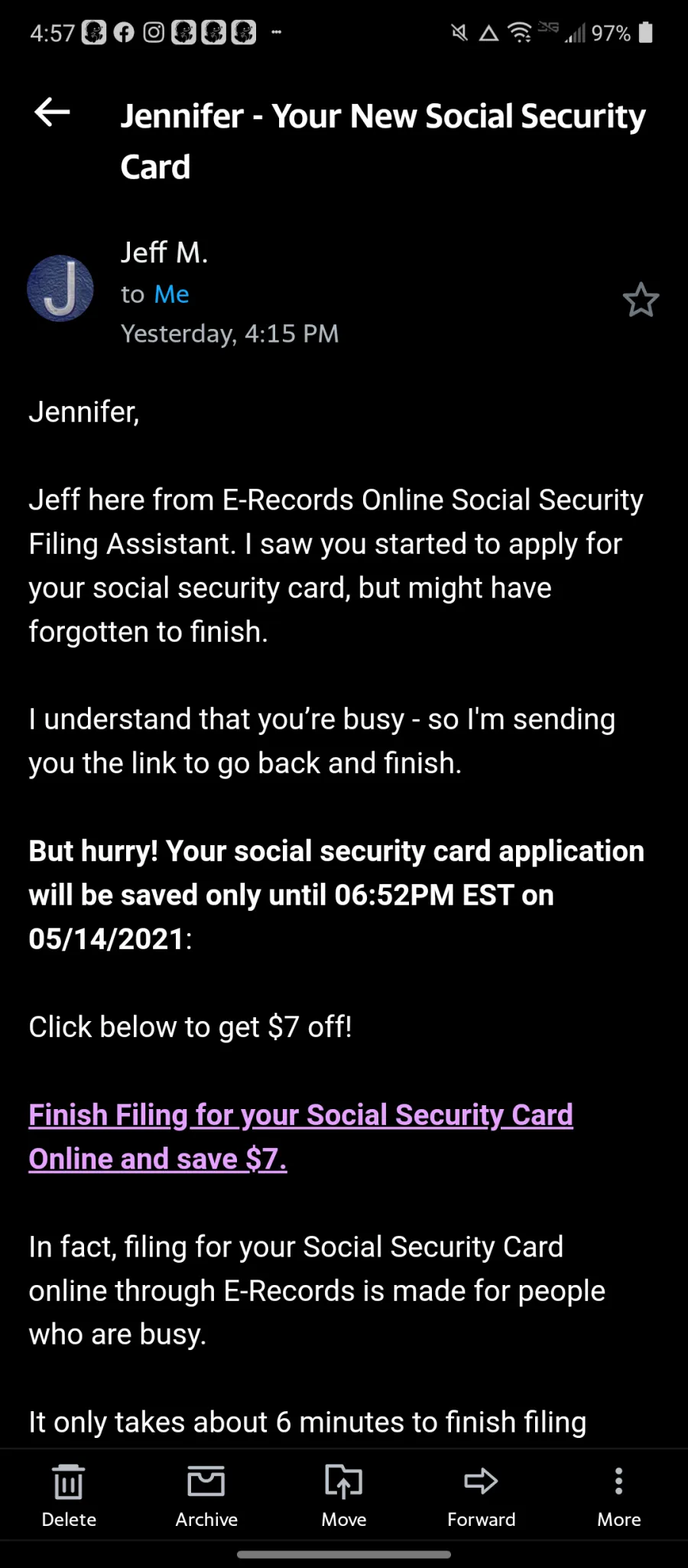Star this email from Jeff M.

(x=641, y=300)
